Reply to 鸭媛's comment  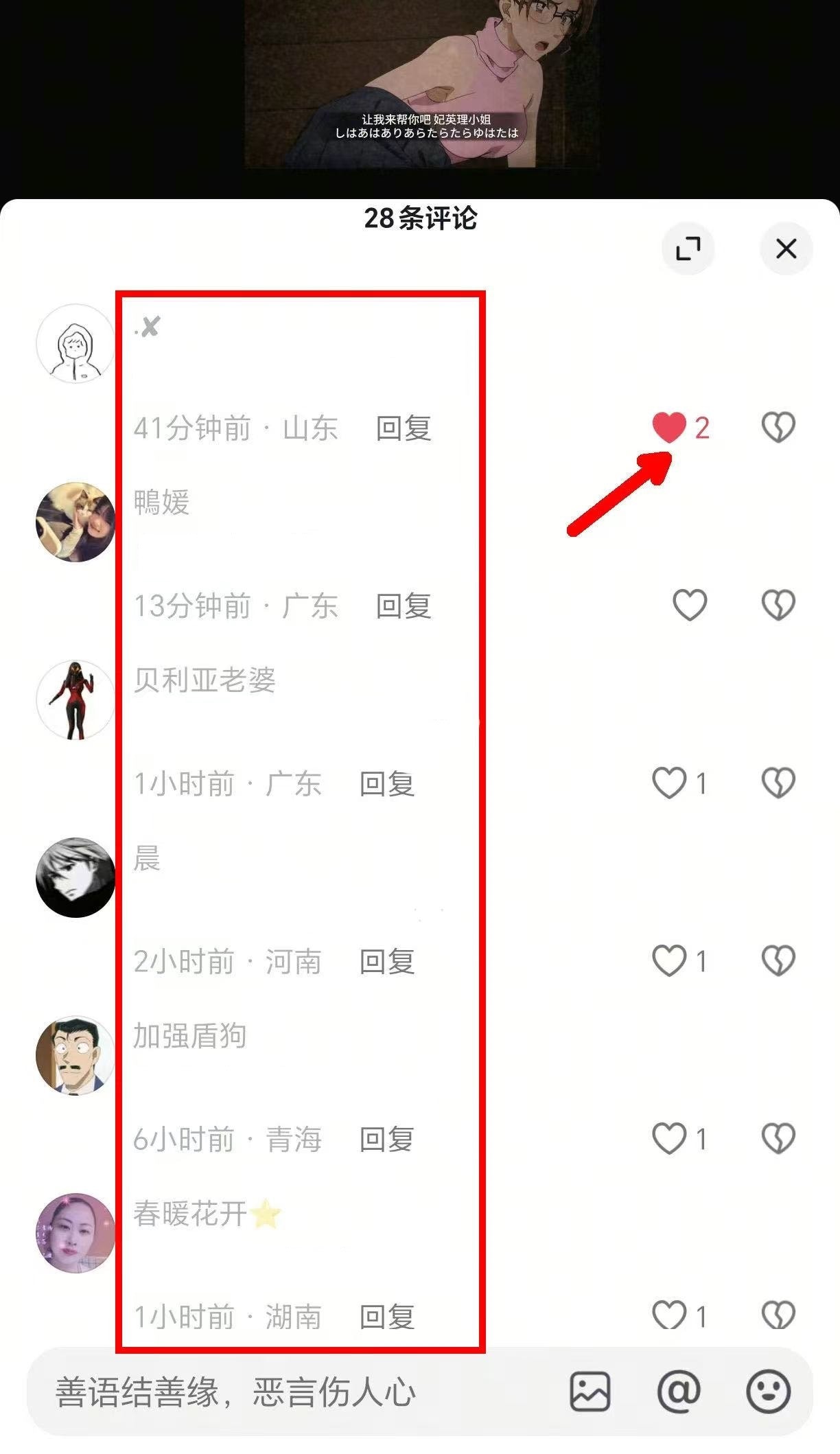(404, 606)
